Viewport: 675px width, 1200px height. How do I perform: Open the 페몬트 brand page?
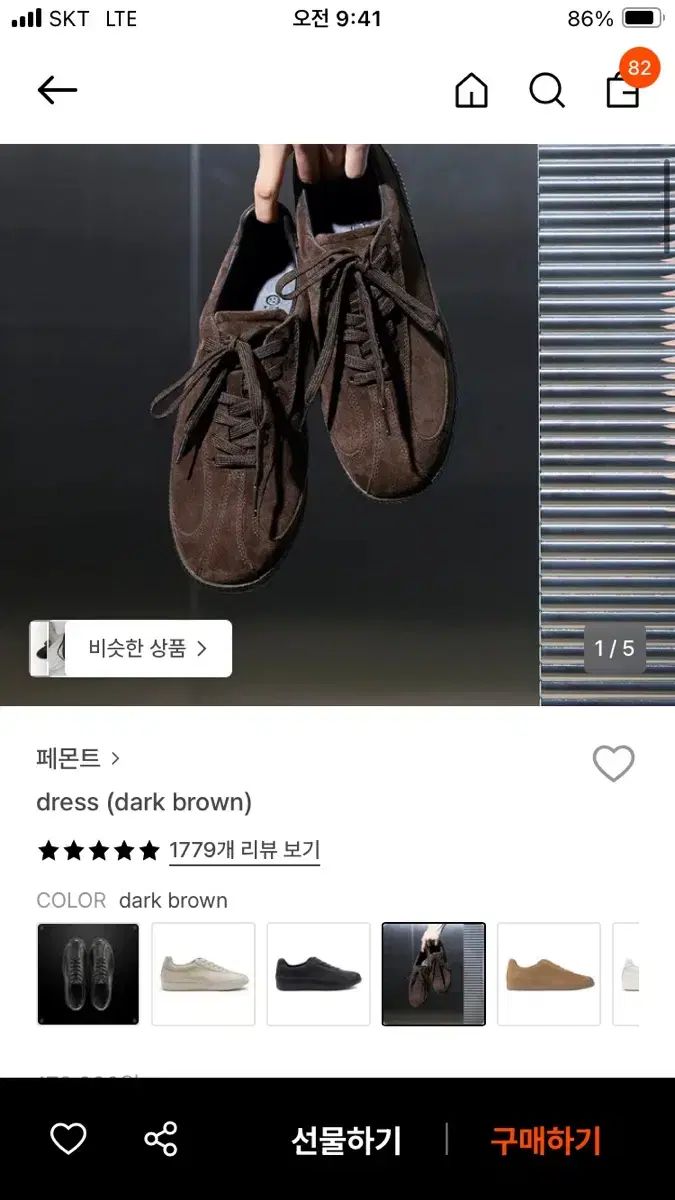(78, 758)
